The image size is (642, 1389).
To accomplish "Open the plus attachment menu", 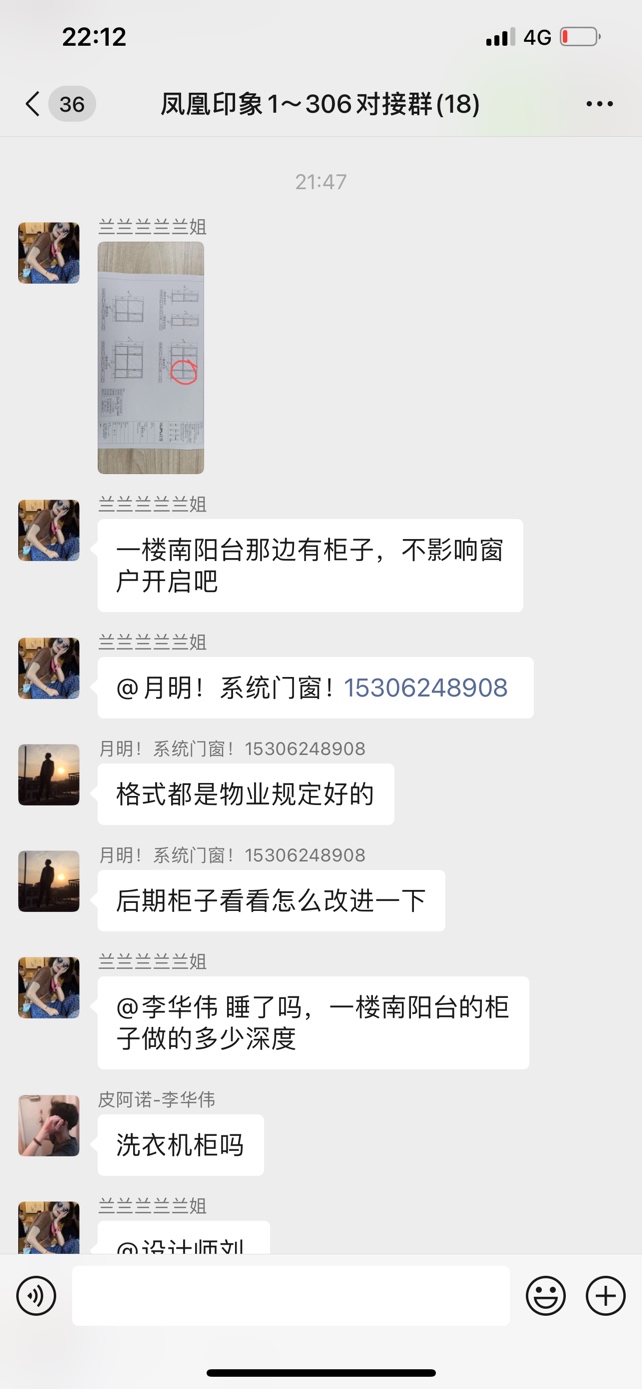I will point(605,1296).
